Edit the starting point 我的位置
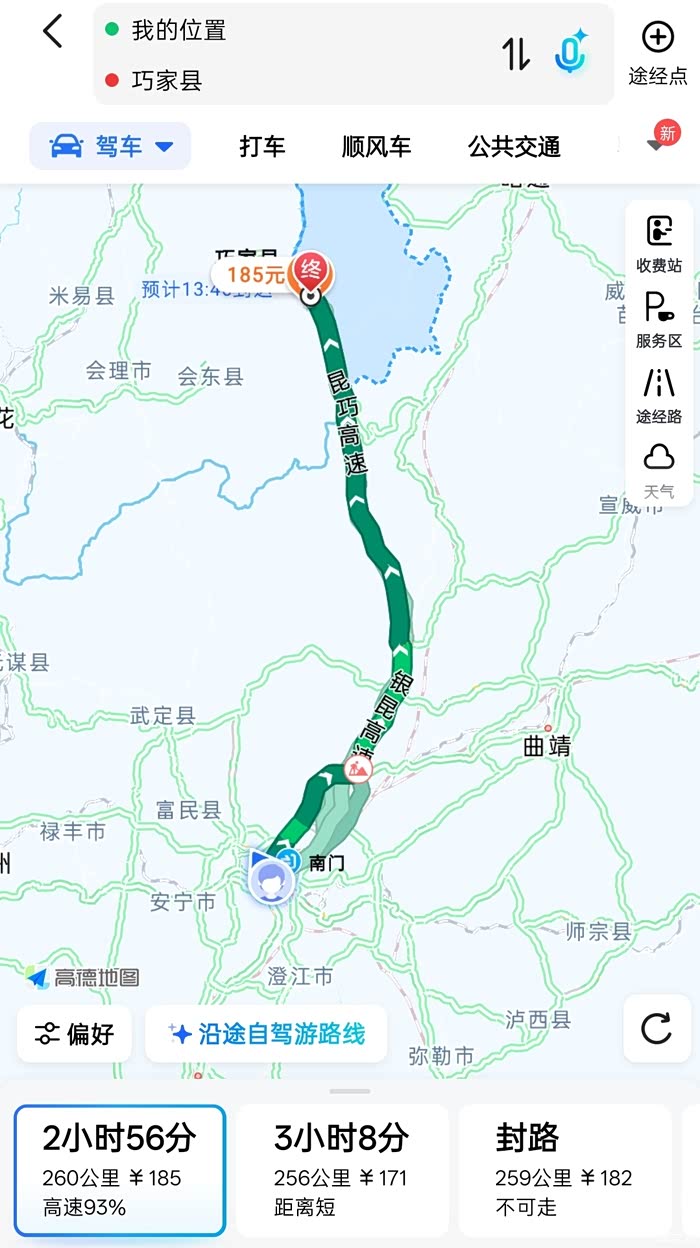700x1248 pixels. tap(179, 30)
